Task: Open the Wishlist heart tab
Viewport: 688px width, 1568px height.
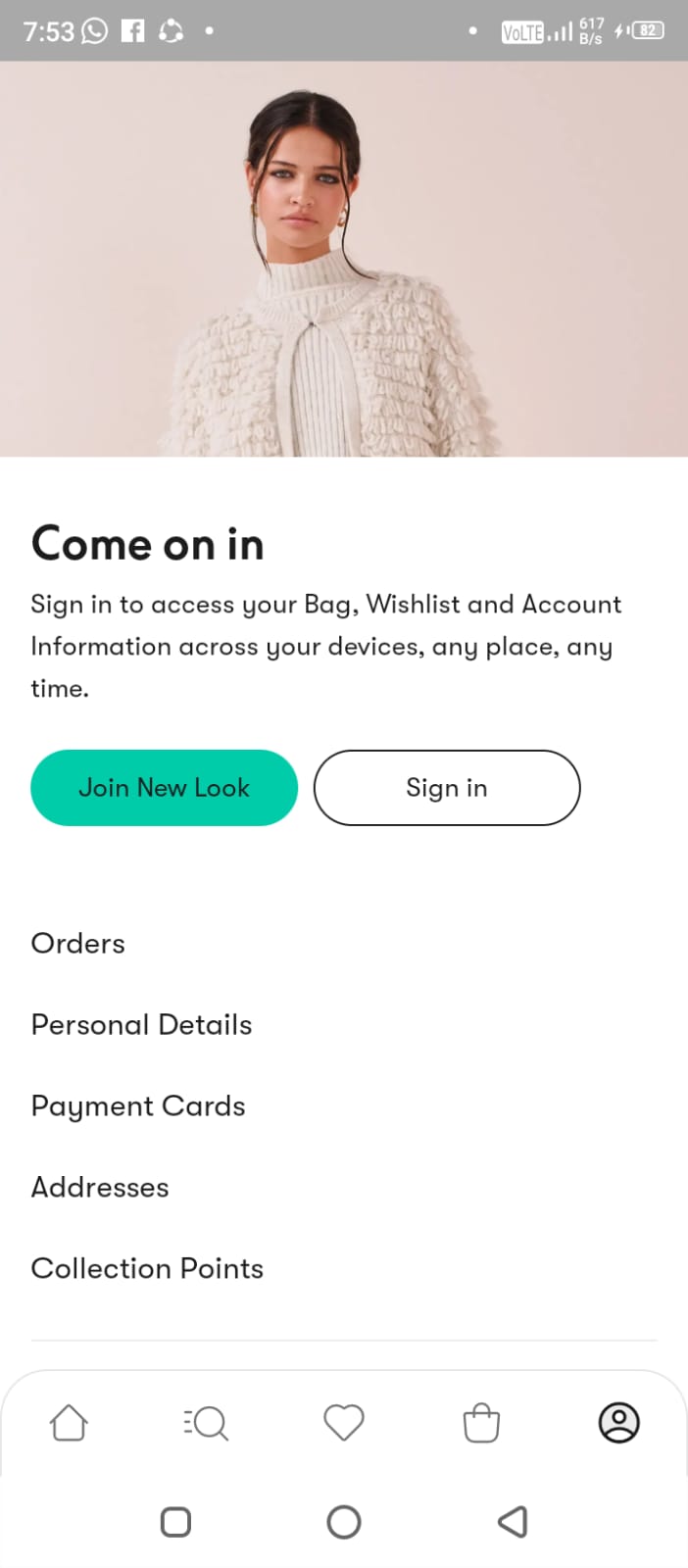Action: tap(344, 1422)
